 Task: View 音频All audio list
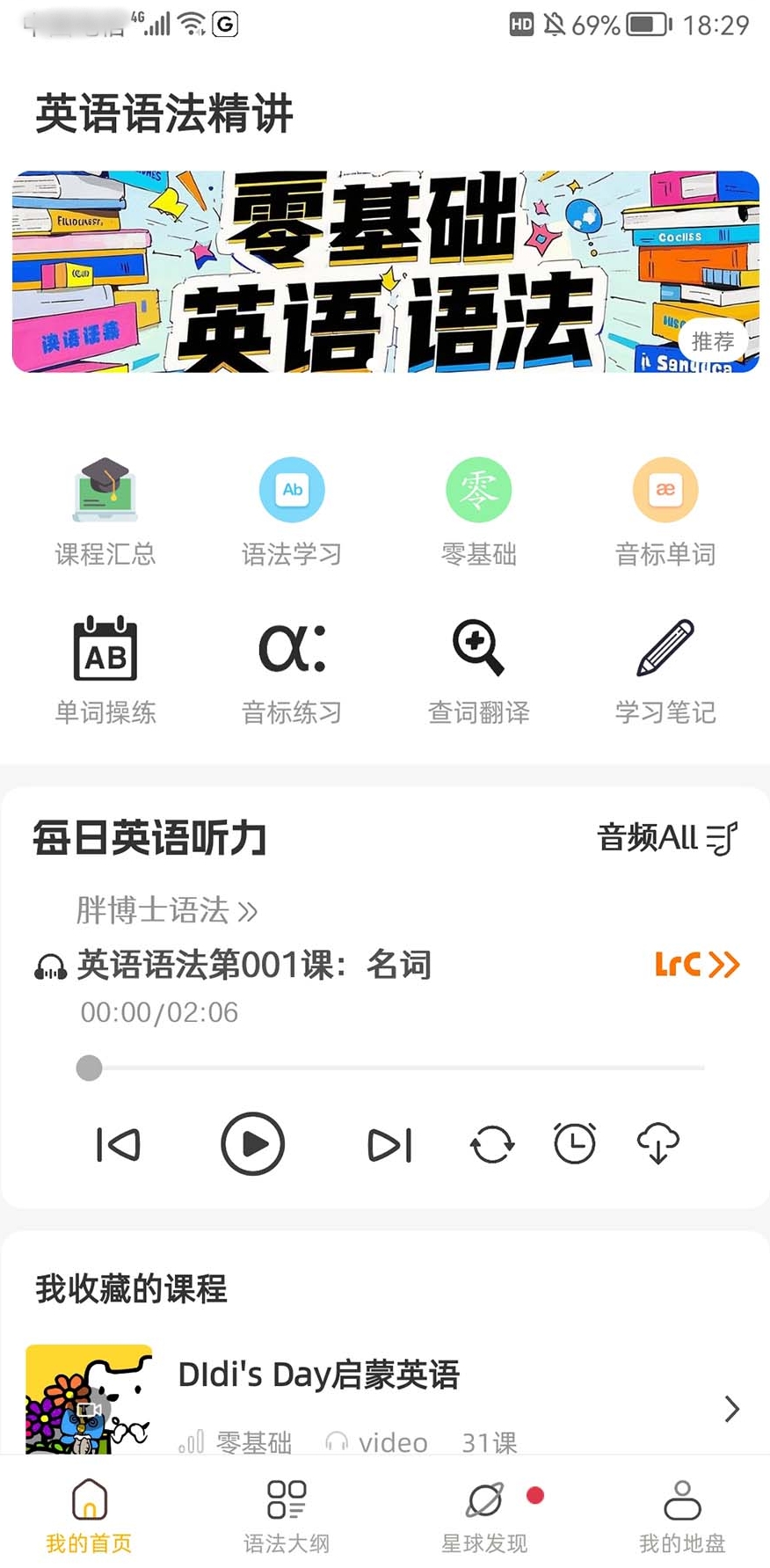pos(668,838)
